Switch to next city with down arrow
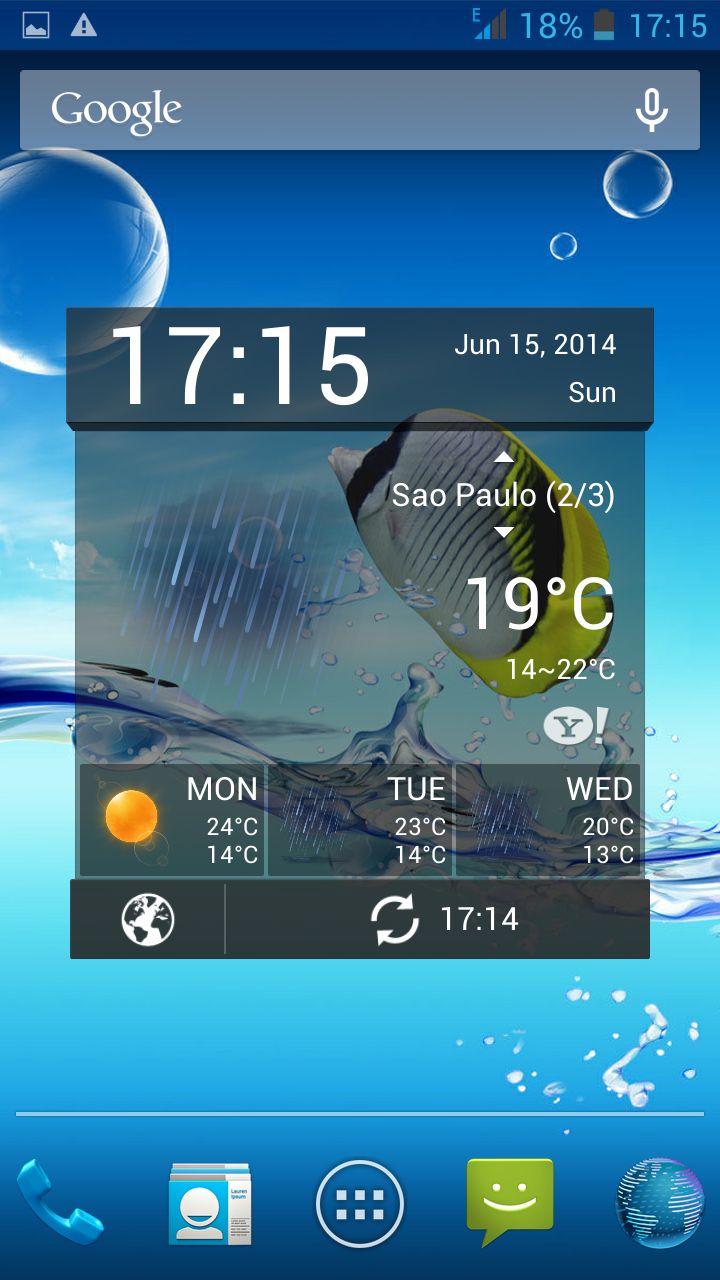 pyautogui.click(x=504, y=532)
